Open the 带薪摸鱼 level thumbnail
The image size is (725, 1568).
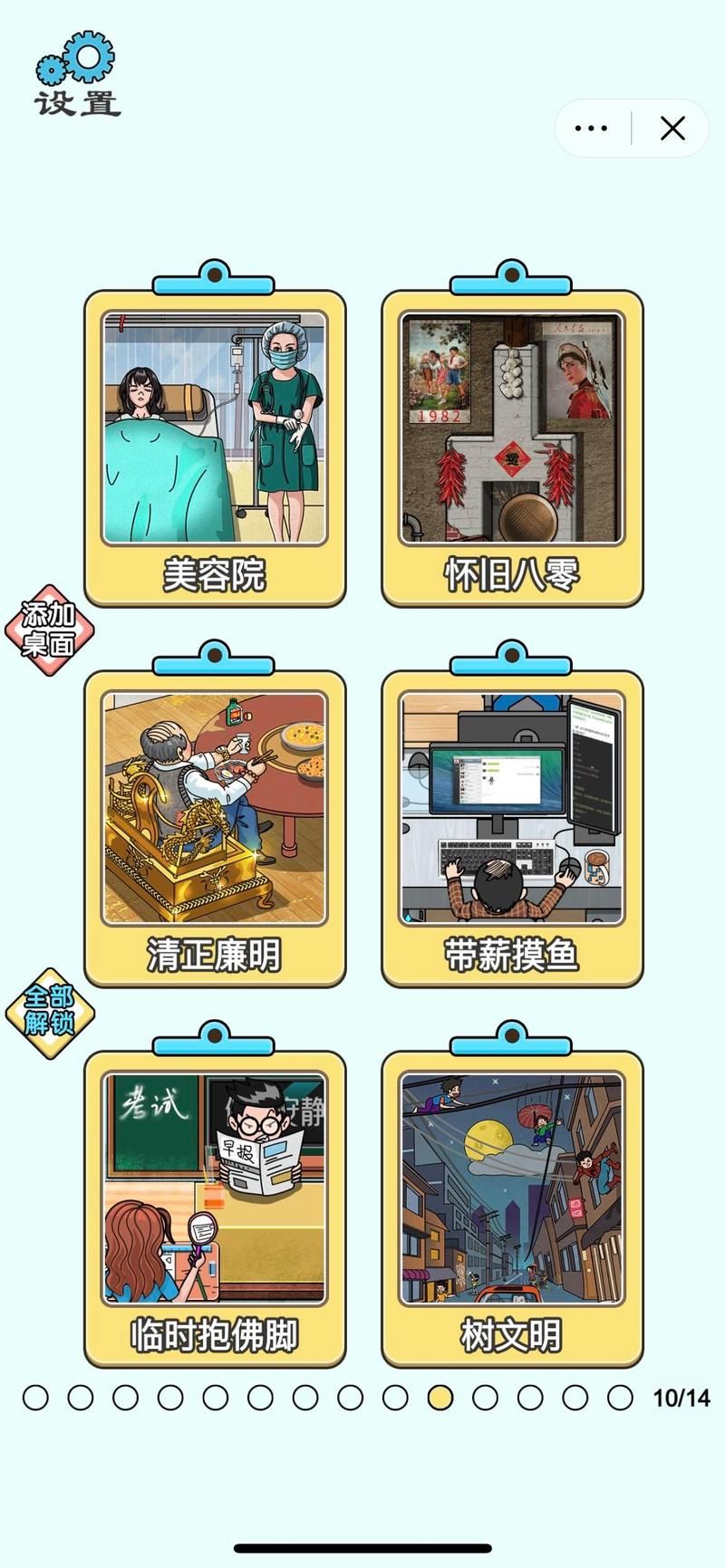coord(510,806)
